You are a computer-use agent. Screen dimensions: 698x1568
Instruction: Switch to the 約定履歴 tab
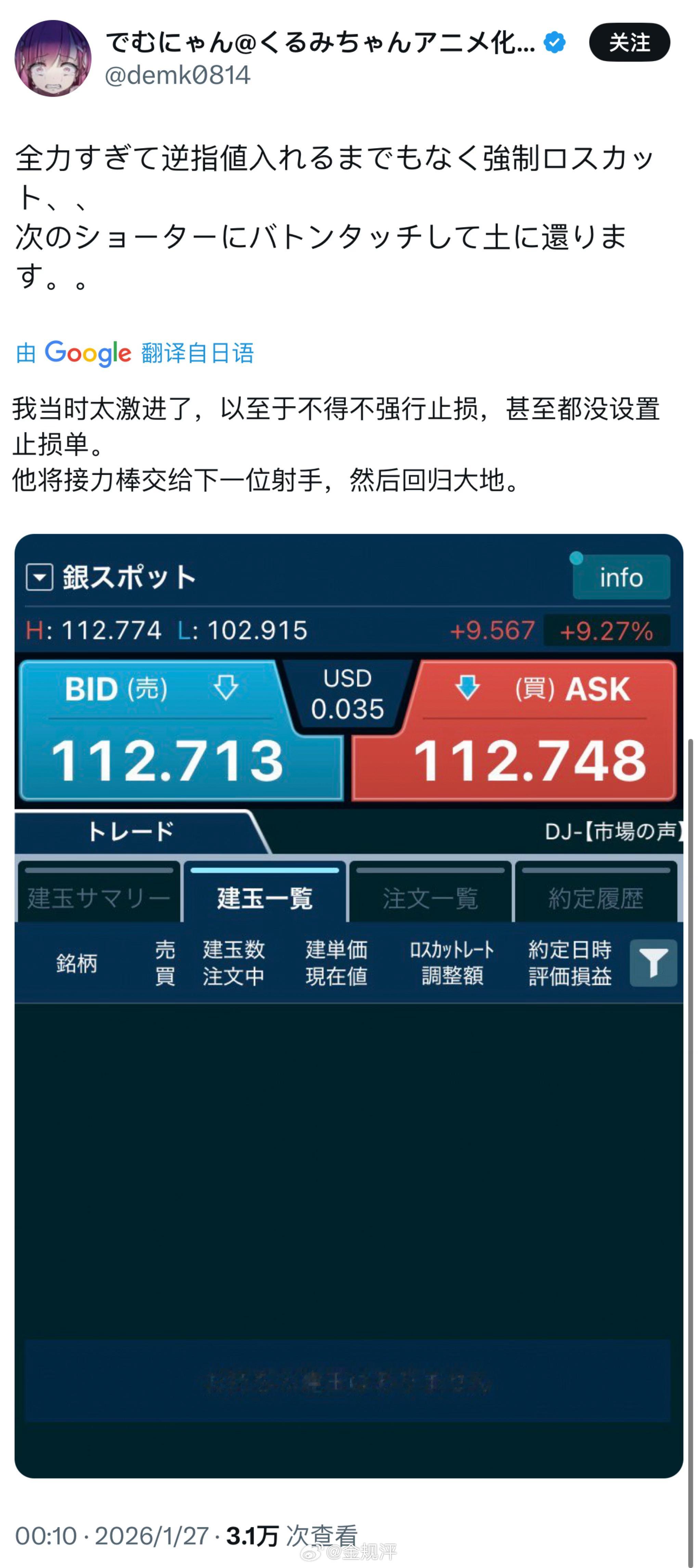click(x=597, y=896)
